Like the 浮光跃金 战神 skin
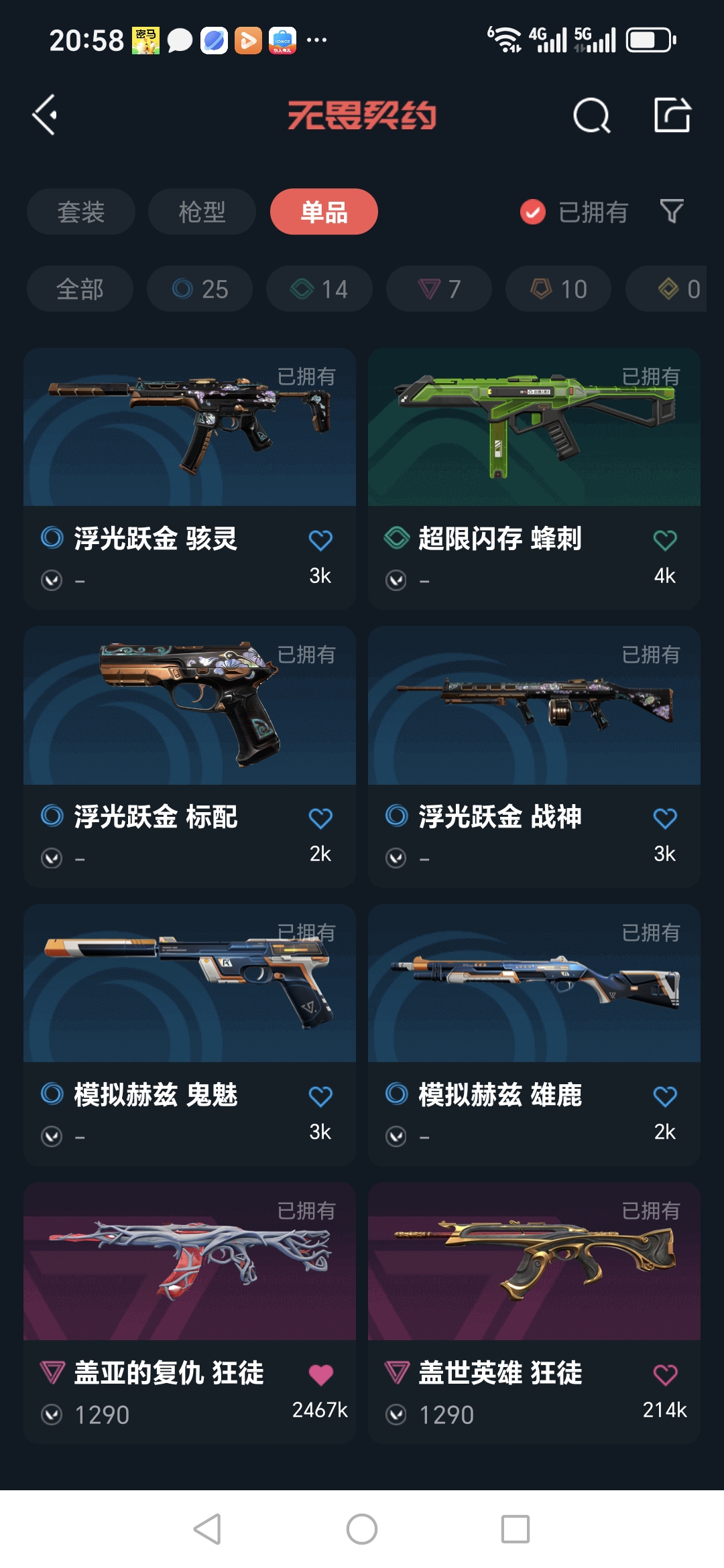 pyautogui.click(x=664, y=818)
